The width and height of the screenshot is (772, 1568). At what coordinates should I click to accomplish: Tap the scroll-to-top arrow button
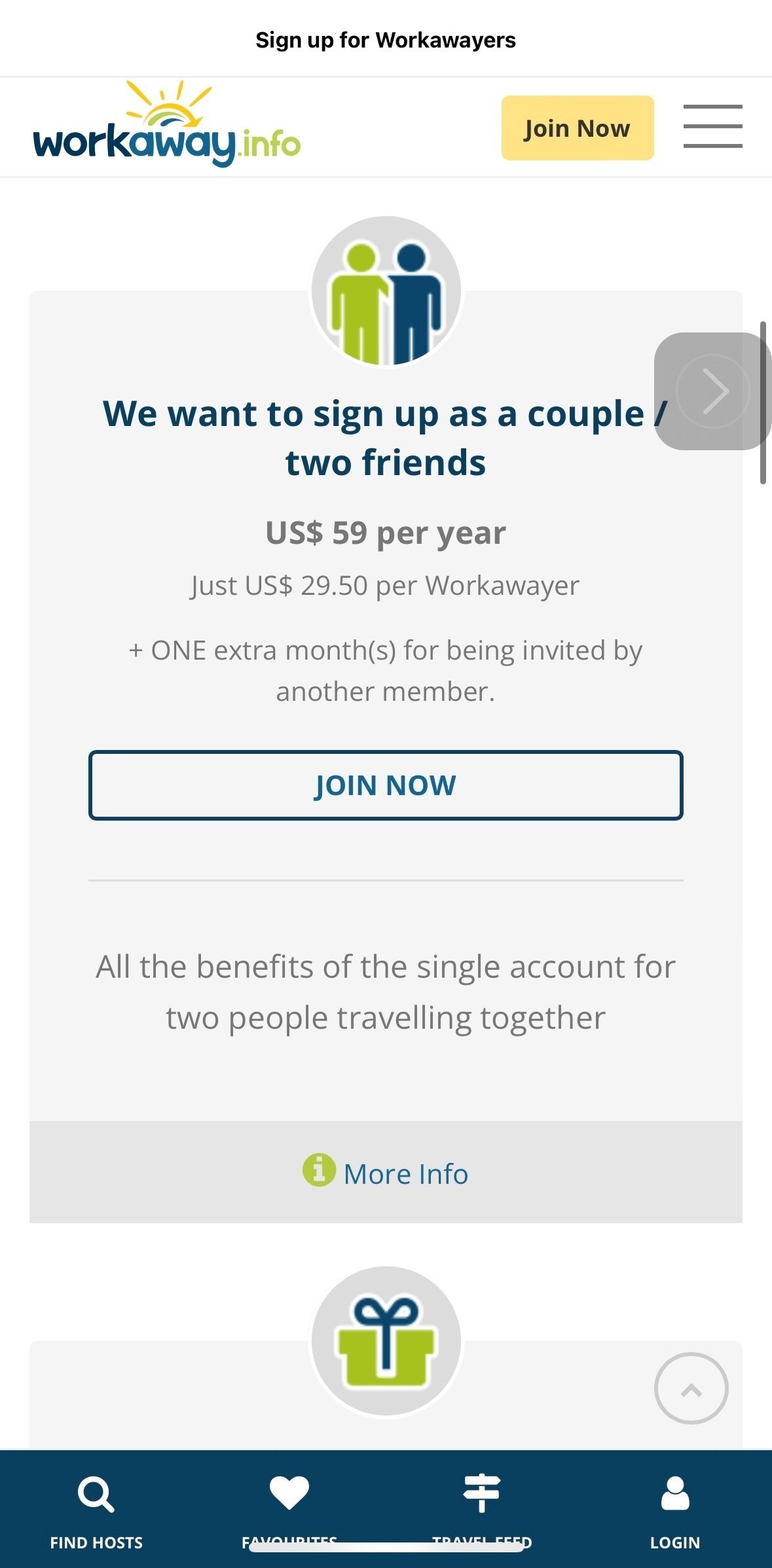[691, 1388]
